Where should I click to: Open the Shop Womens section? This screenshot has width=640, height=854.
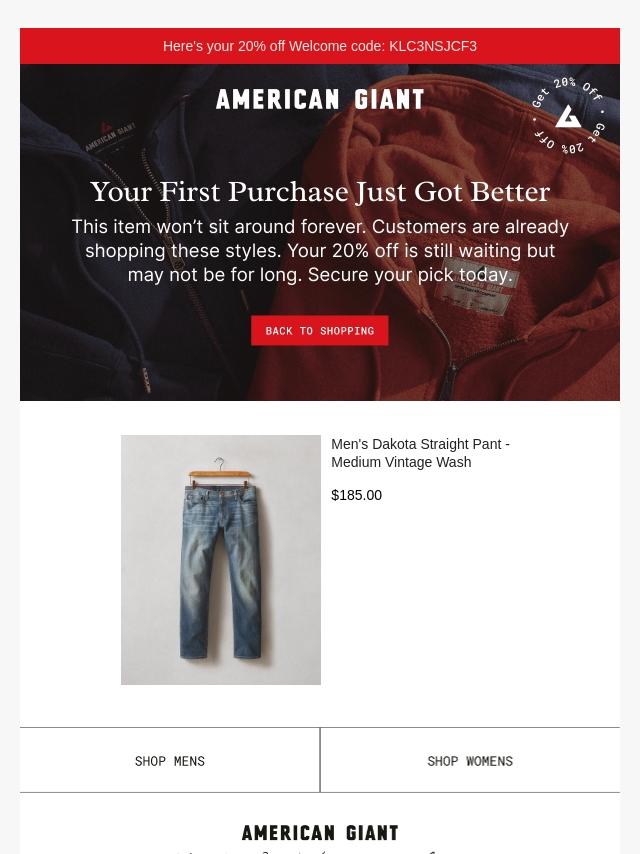pyautogui.click(x=470, y=760)
